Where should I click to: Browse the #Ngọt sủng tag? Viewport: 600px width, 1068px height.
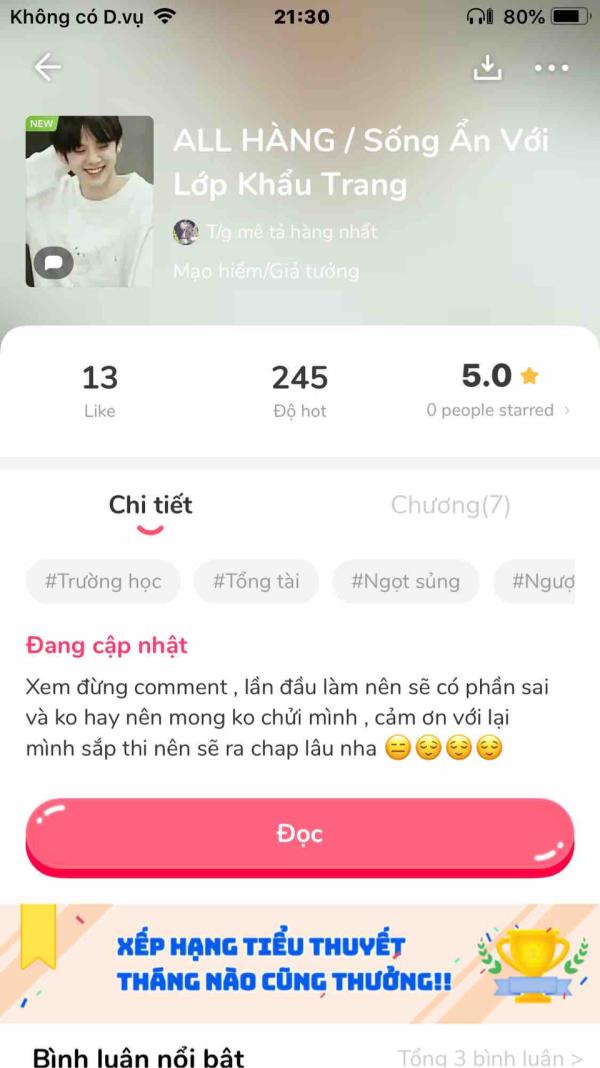pyautogui.click(x=405, y=582)
